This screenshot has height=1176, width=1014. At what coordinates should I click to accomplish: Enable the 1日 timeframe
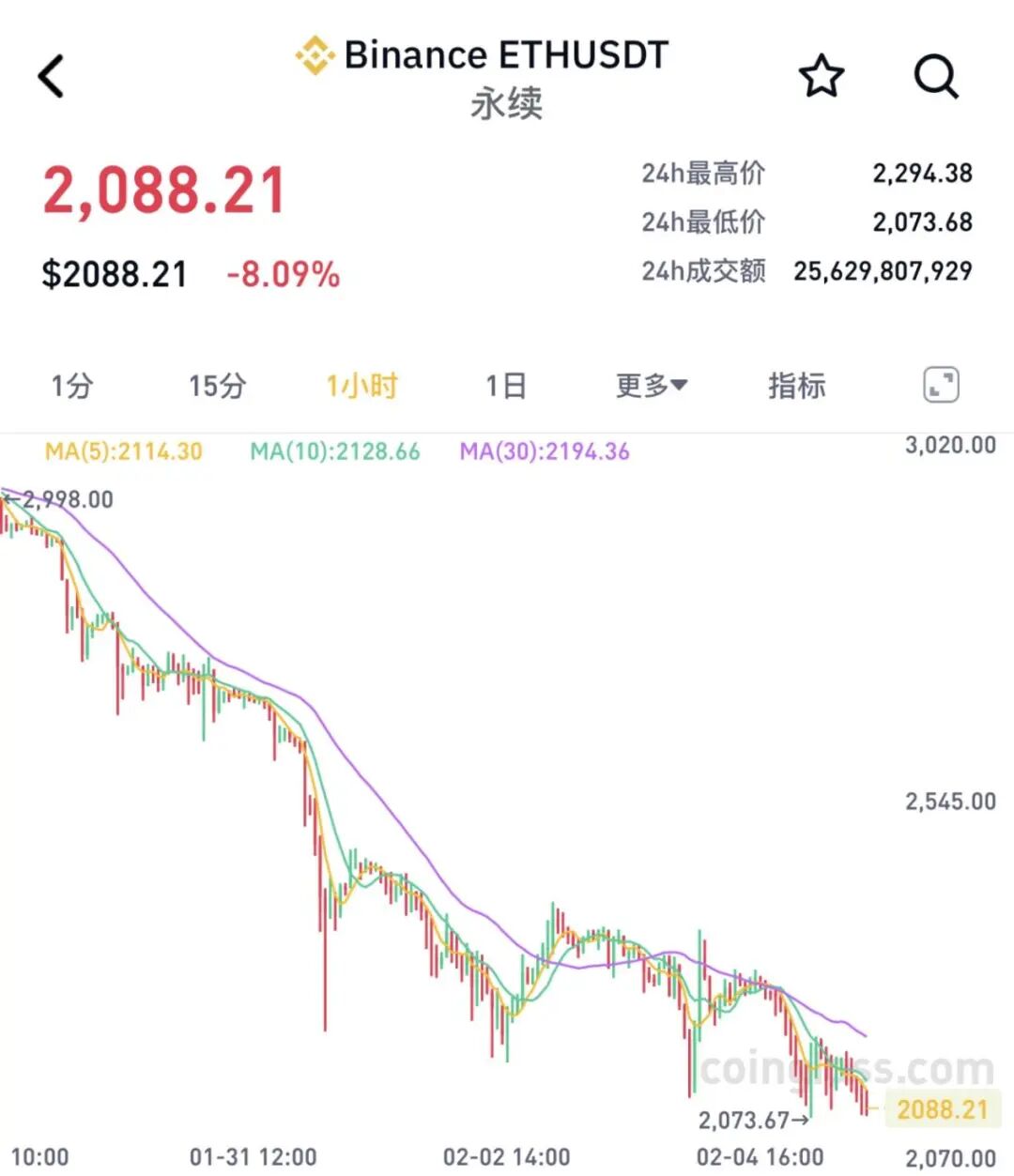tap(505, 385)
